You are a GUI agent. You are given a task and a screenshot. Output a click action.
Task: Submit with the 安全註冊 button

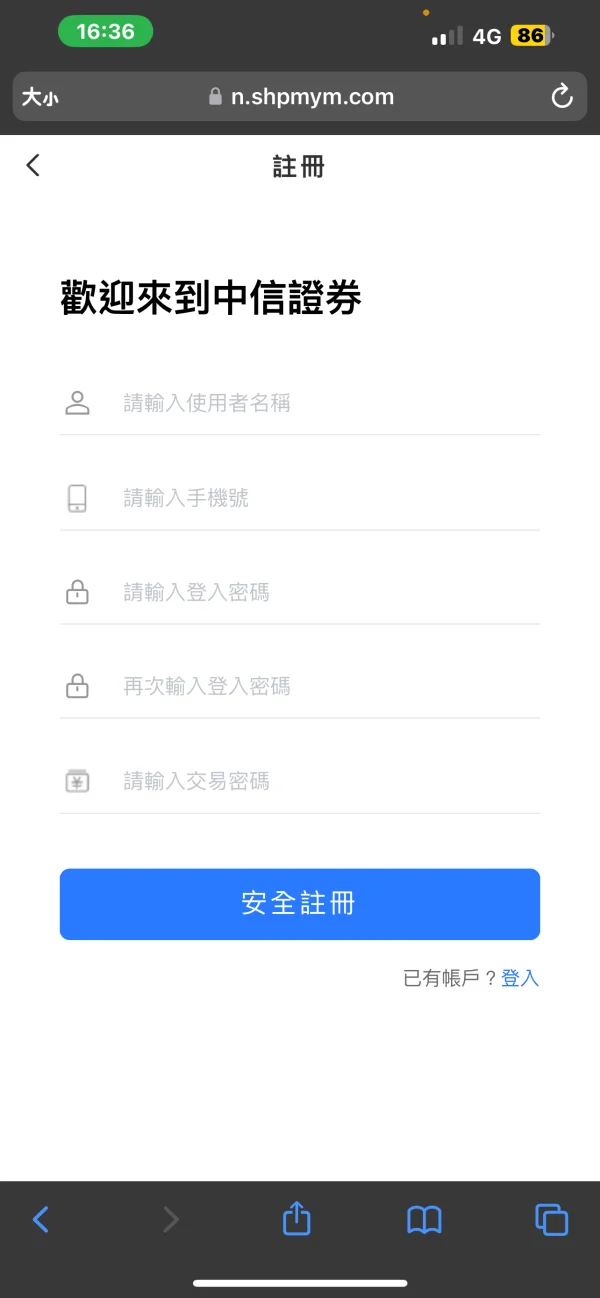pyautogui.click(x=300, y=904)
